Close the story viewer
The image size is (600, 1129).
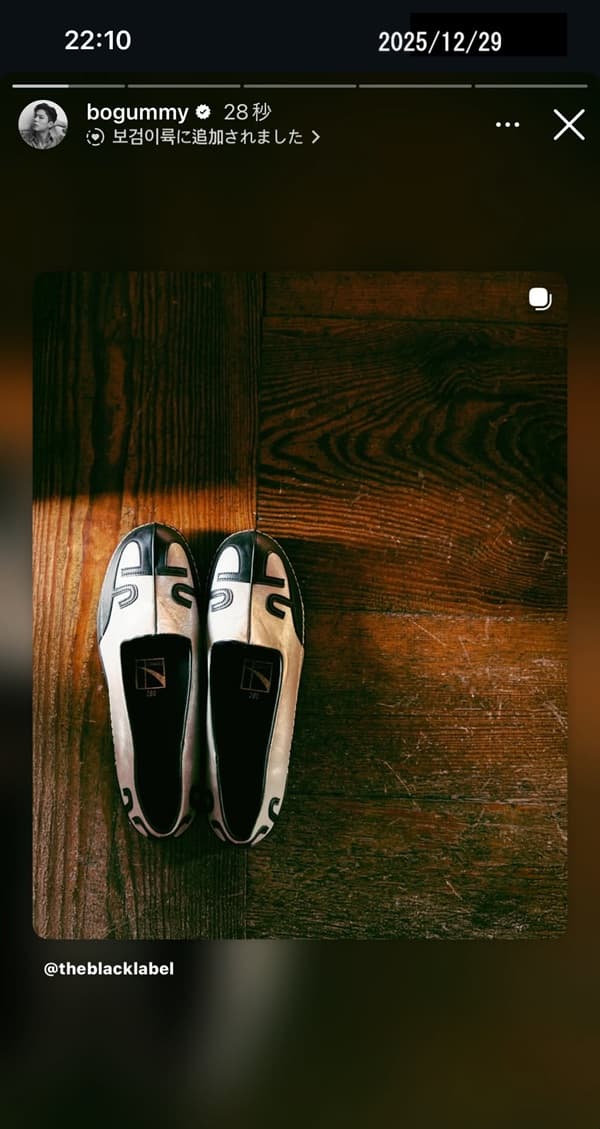click(569, 125)
